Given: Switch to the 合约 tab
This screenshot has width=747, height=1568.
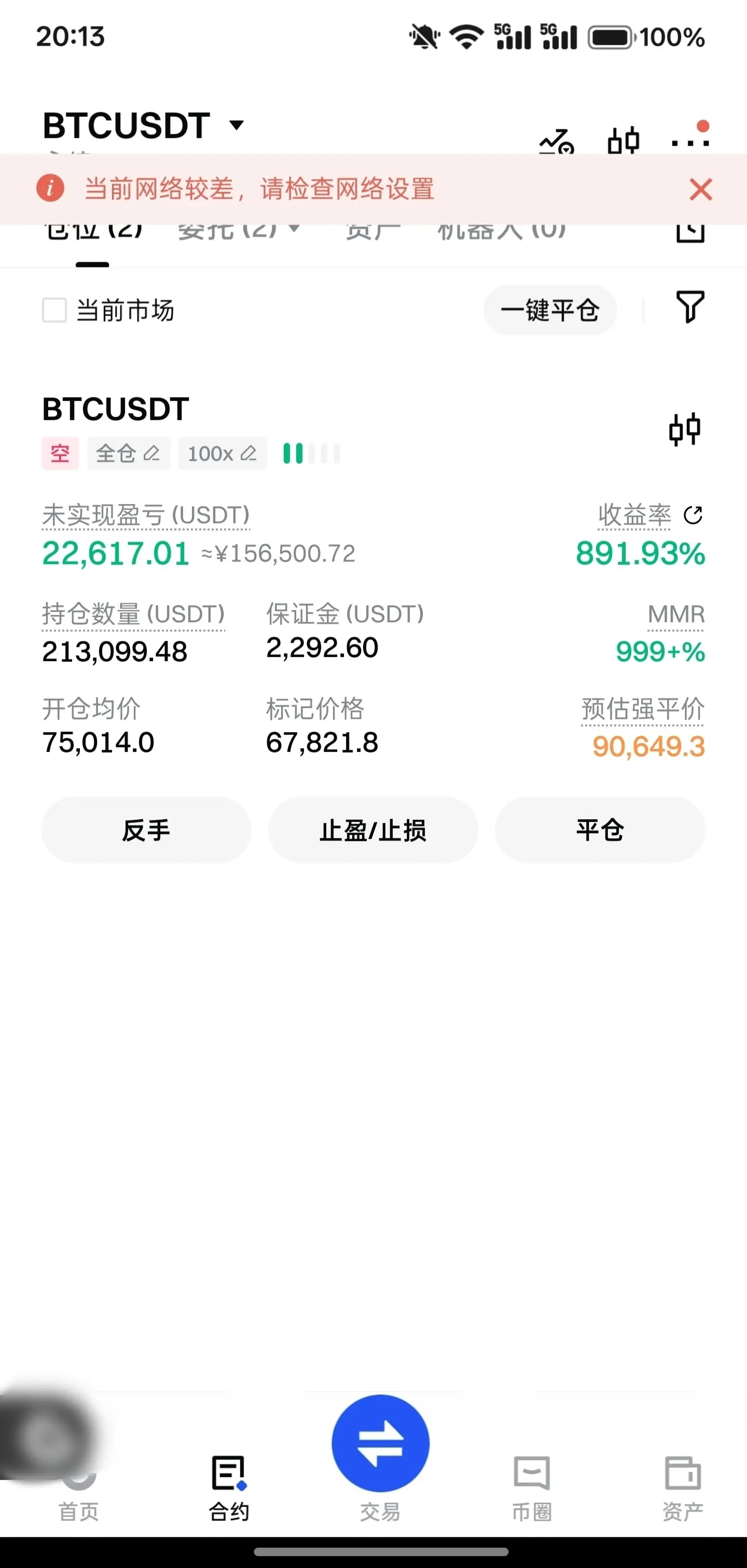Looking at the screenshot, I should (x=229, y=1485).
